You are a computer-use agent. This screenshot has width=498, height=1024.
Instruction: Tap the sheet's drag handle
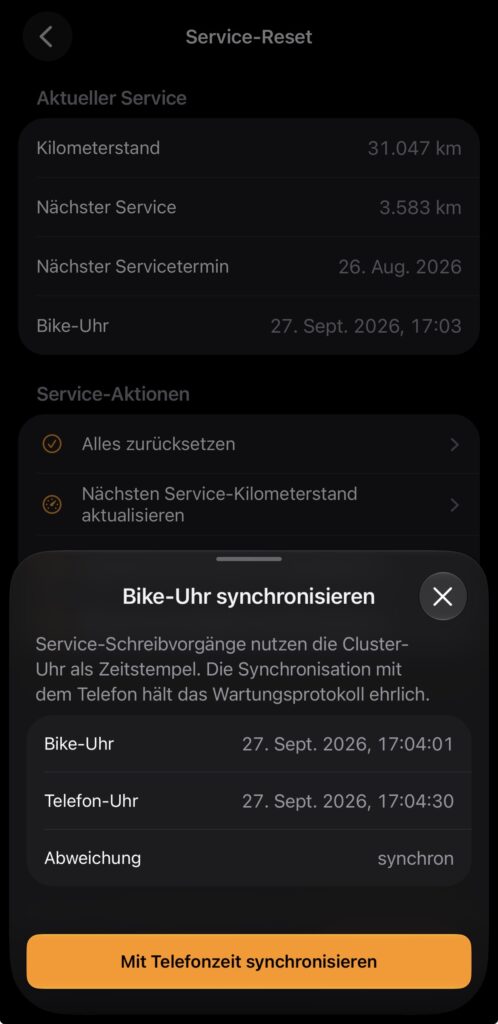coord(249,559)
